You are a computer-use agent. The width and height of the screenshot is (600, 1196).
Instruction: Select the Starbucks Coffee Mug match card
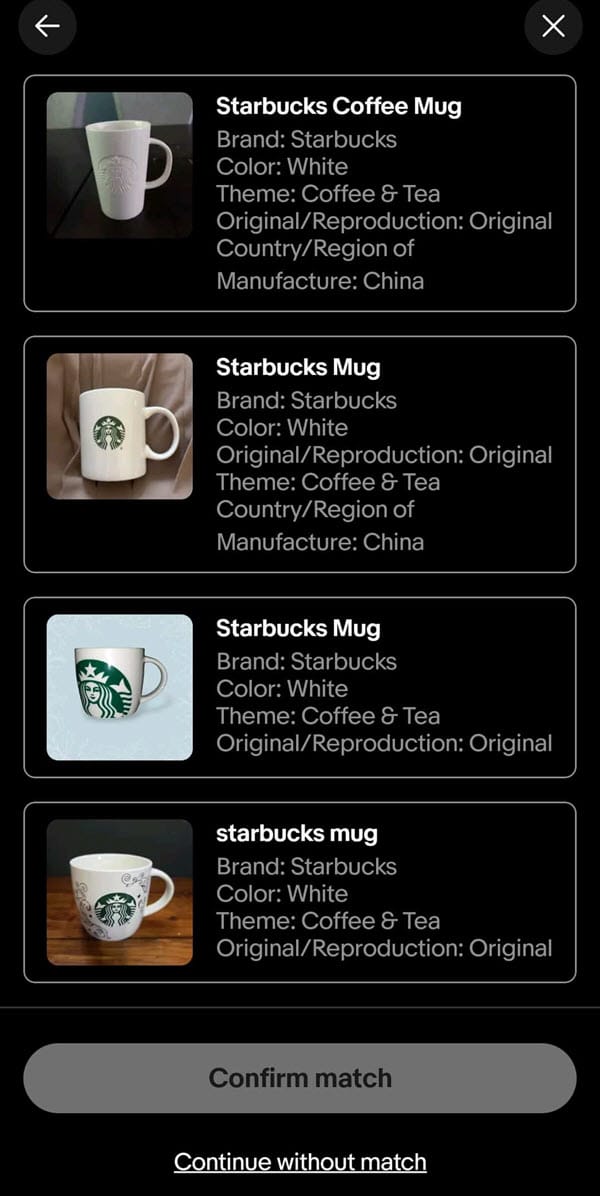coord(300,193)
